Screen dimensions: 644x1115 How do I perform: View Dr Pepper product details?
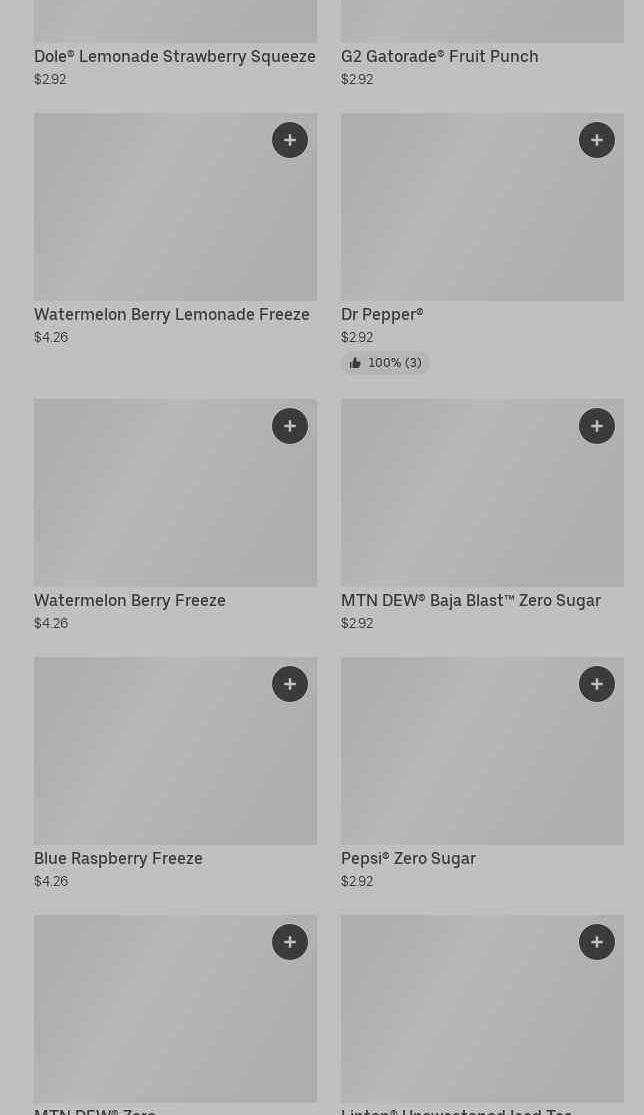(382, 314)
